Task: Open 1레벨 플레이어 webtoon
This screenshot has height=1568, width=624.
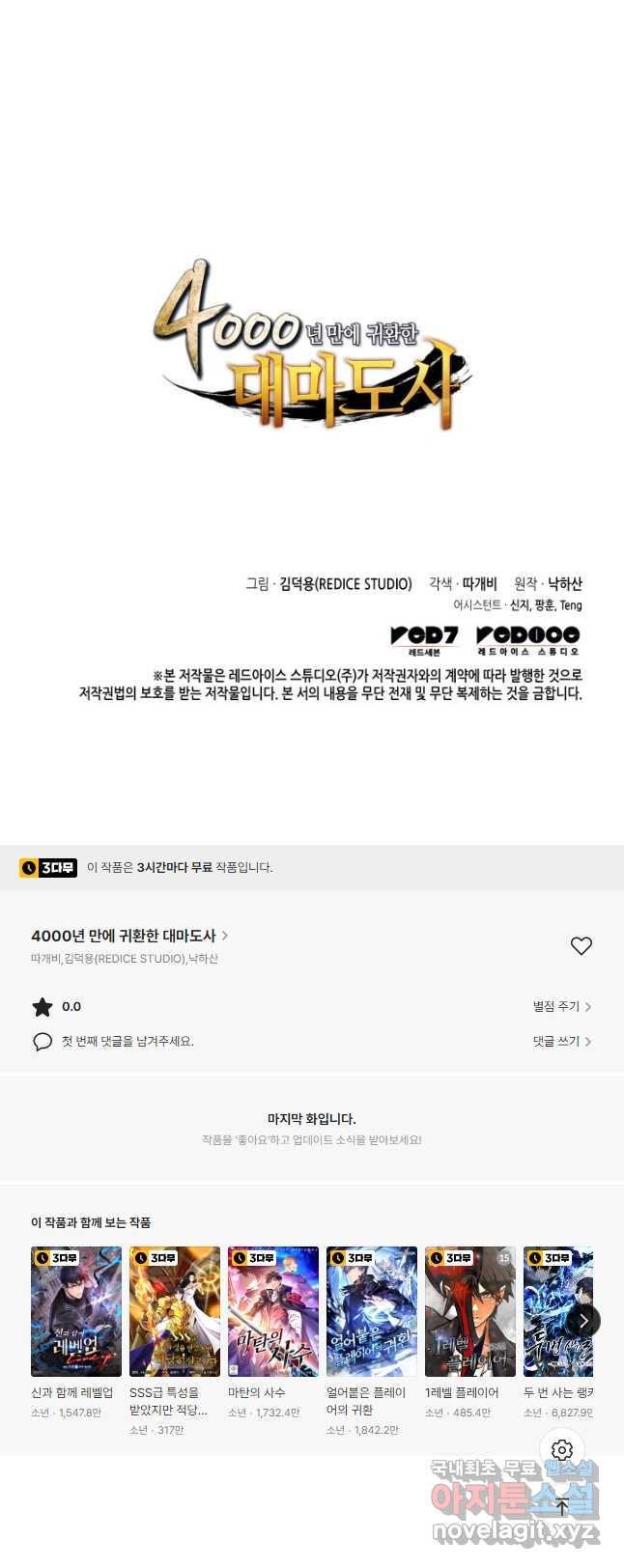Action: tap(470, 1311)
